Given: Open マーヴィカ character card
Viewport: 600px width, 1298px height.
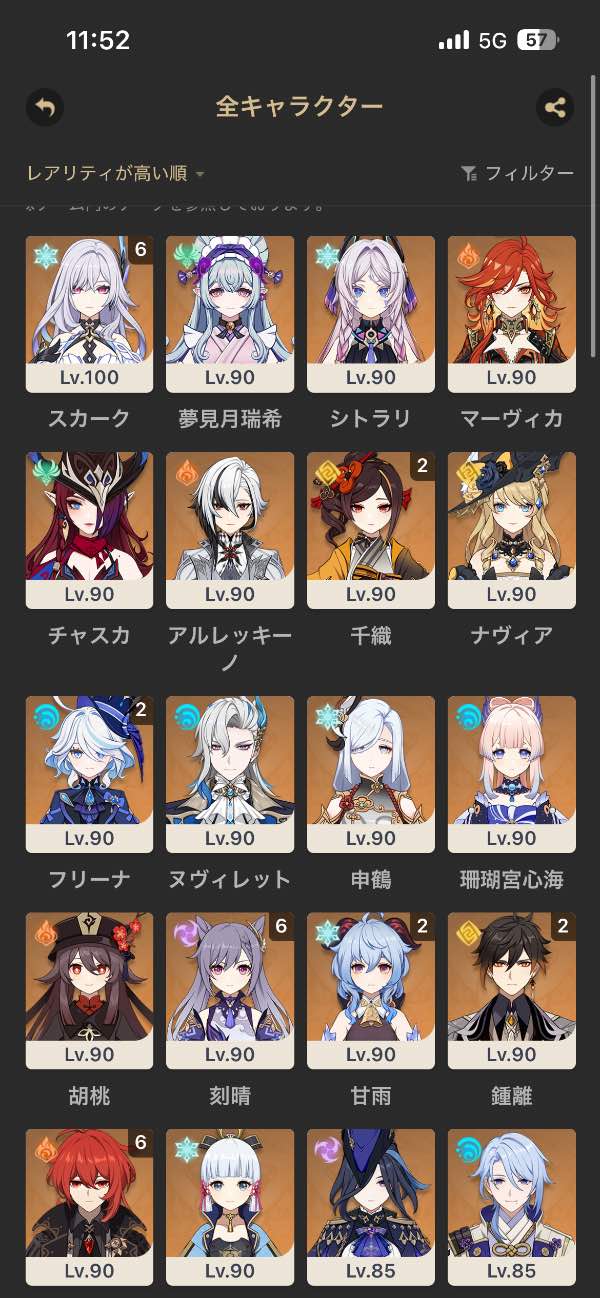Looking at the screenshot, I should pos(512,313).
